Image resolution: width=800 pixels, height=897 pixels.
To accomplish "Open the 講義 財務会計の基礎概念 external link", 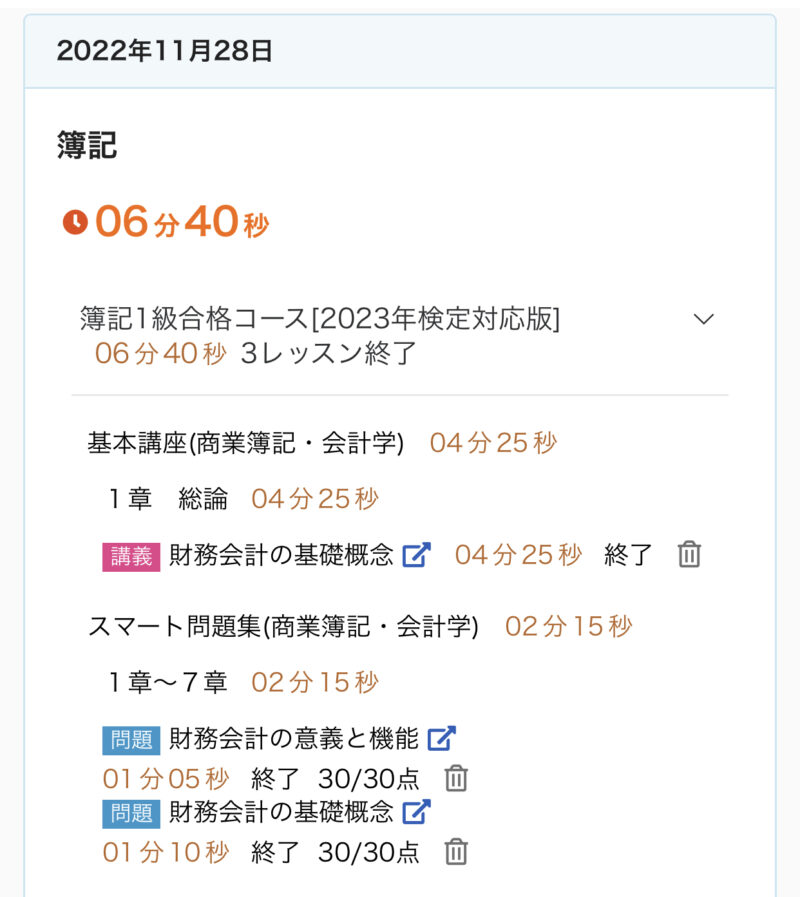I will [x=417, y=555].
